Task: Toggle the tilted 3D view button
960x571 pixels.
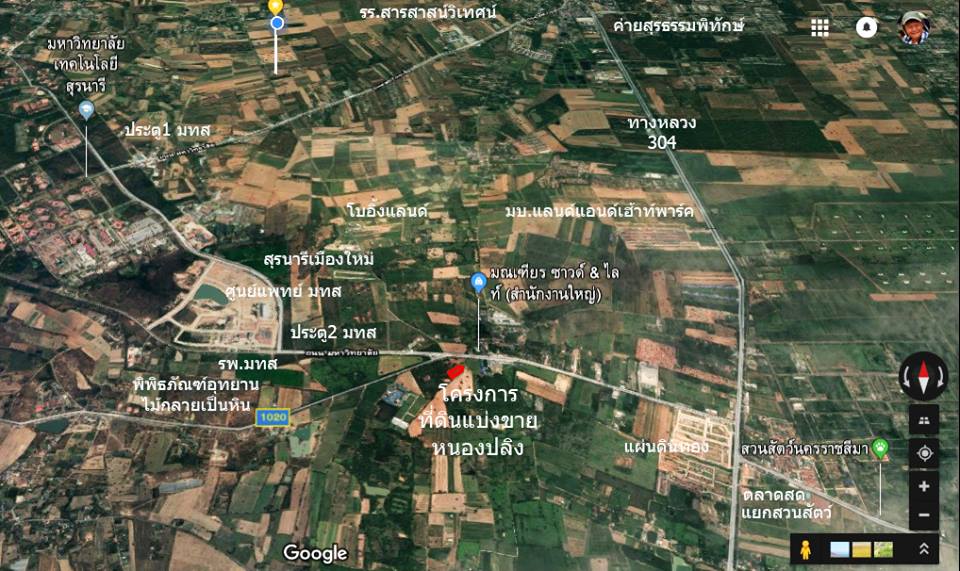Action: click(923, 420)
